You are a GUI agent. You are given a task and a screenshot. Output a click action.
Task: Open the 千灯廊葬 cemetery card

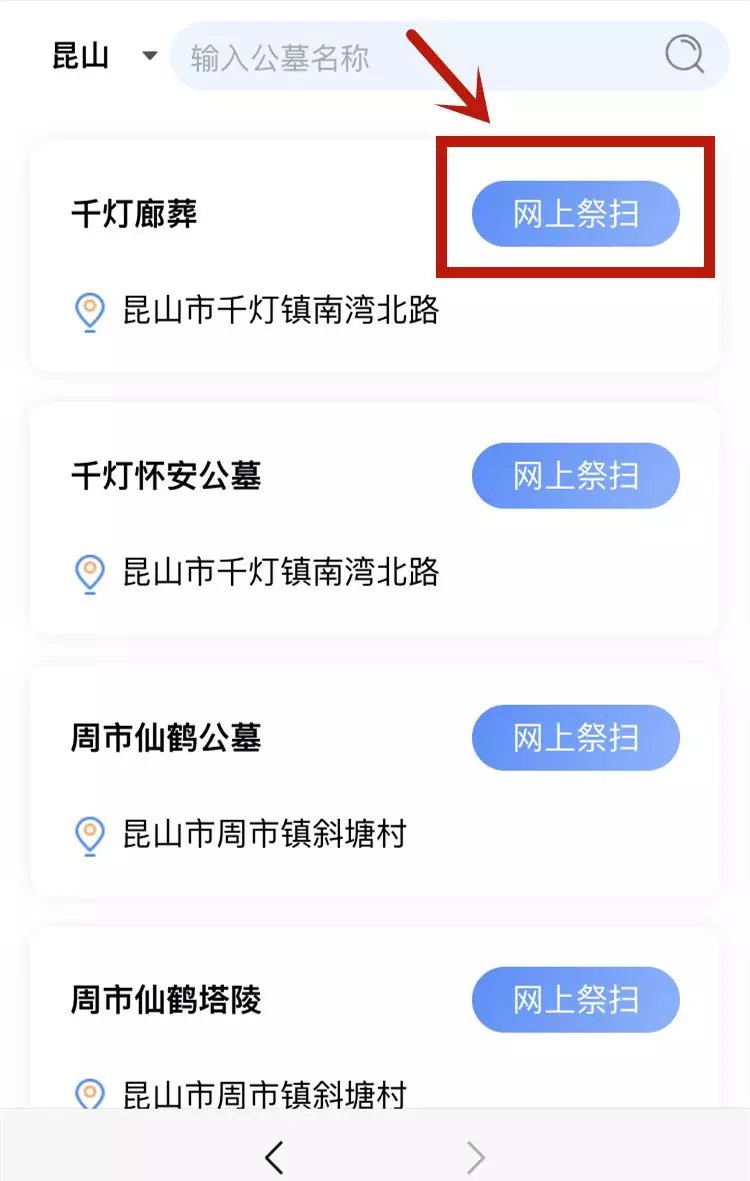coord(250,260)
